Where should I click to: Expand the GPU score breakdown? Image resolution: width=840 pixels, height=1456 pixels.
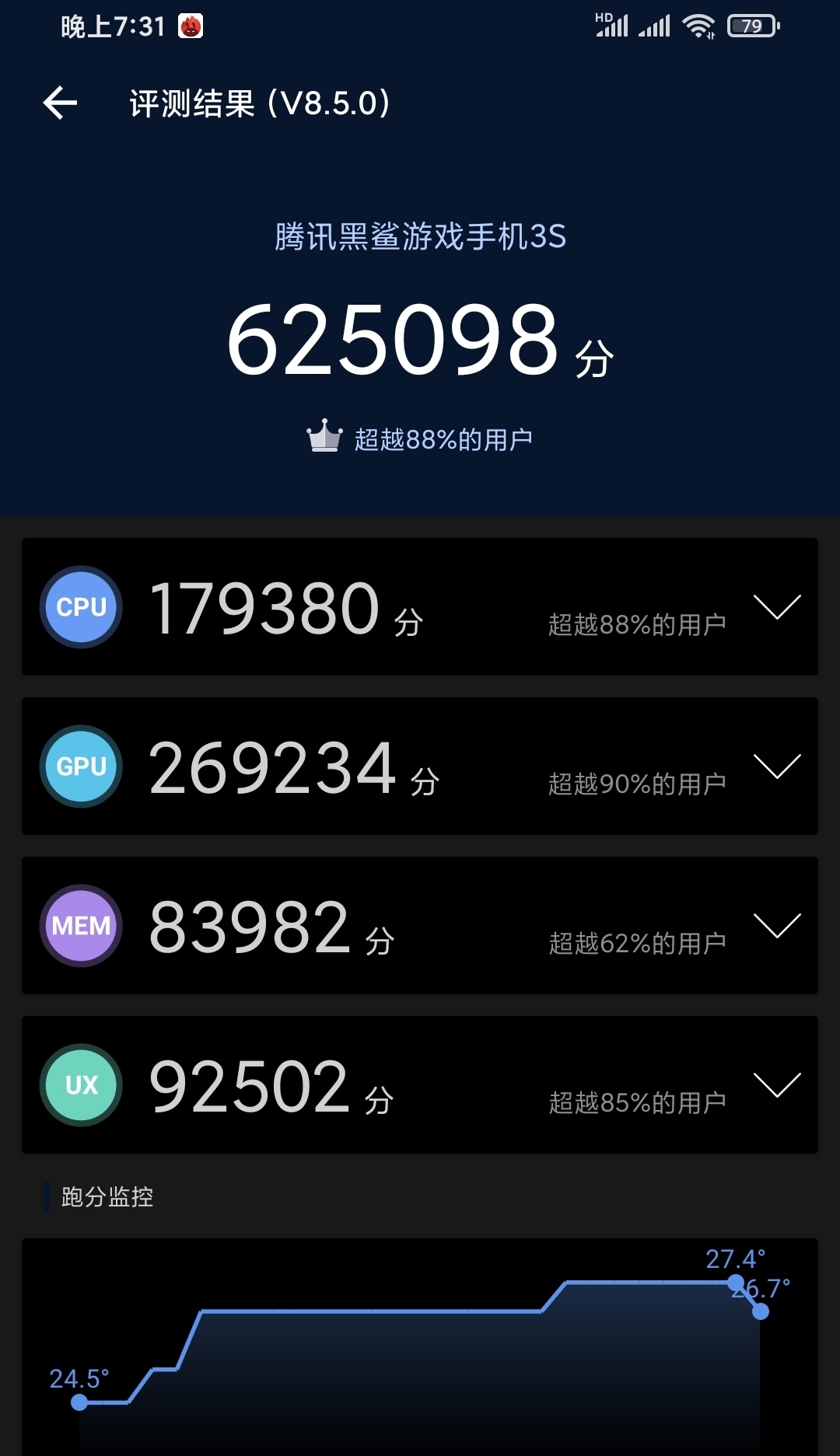[777, 766]
